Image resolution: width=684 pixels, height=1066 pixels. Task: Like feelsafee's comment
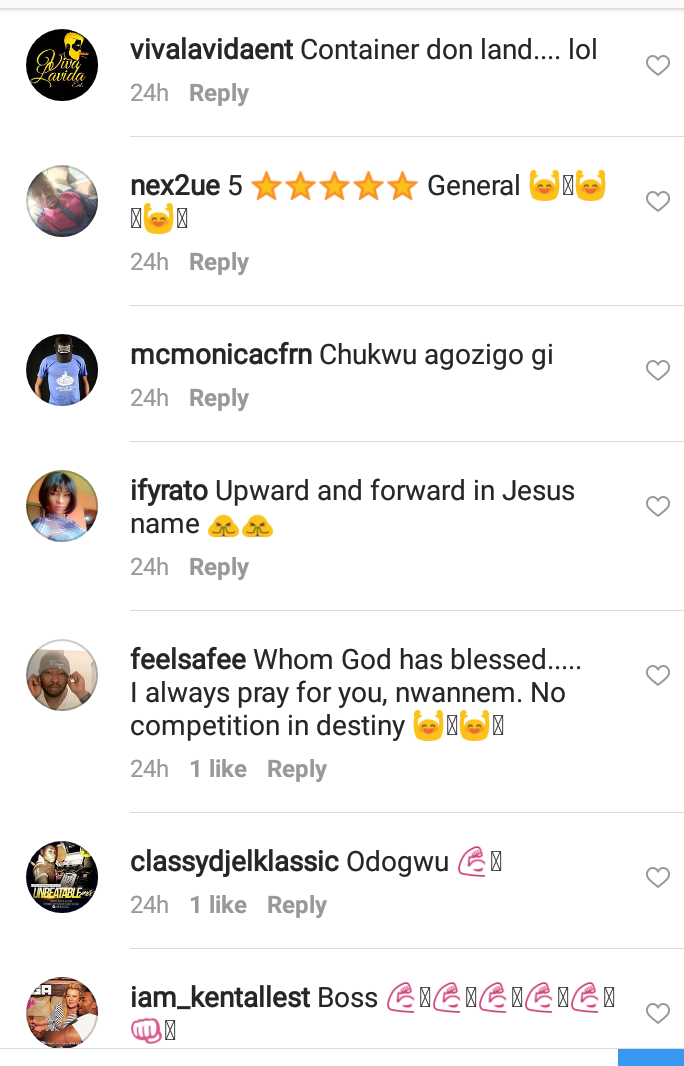point(657,676)
